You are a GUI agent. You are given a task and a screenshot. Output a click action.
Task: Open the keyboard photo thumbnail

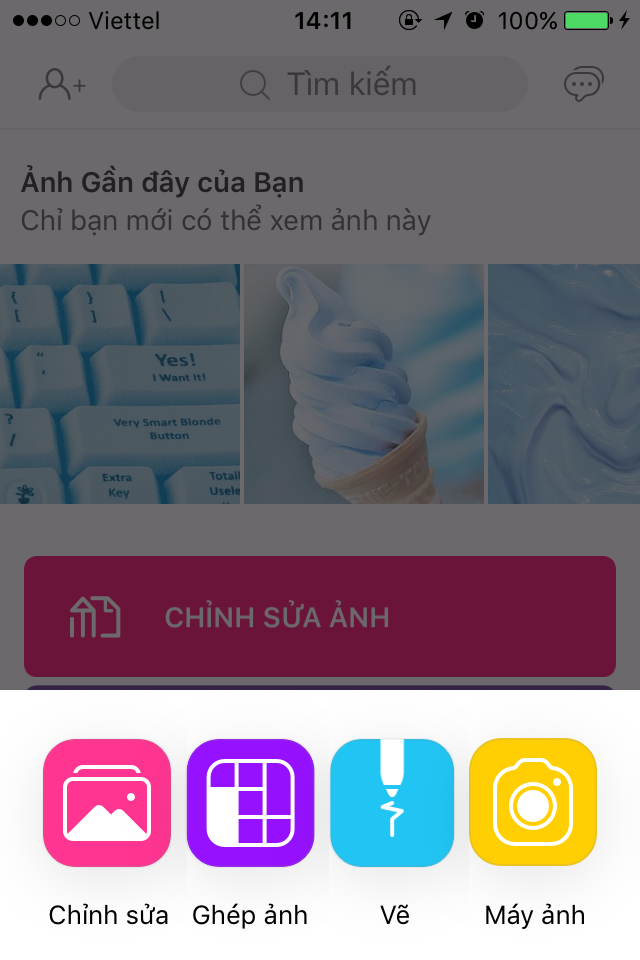point(120,384)
